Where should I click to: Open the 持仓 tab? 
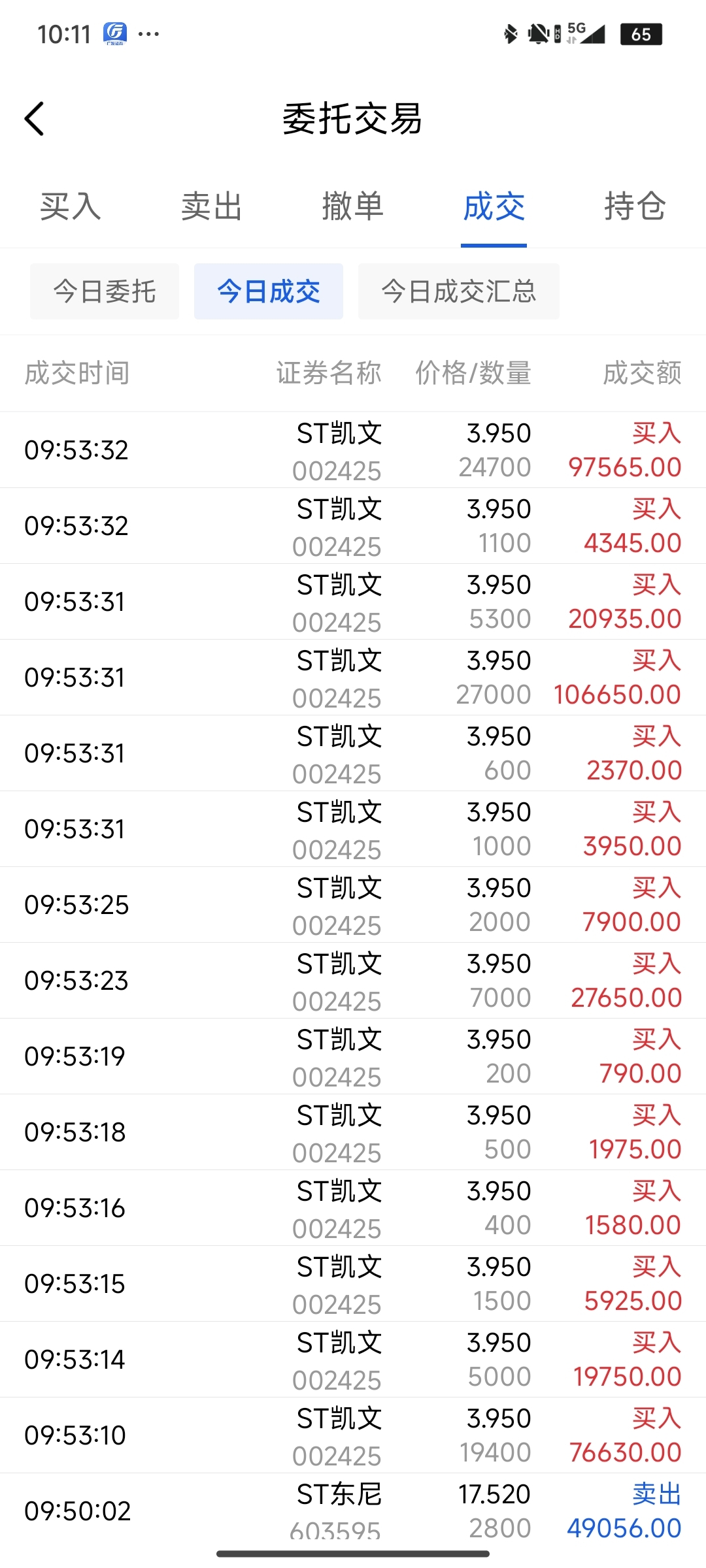point(635,207)
